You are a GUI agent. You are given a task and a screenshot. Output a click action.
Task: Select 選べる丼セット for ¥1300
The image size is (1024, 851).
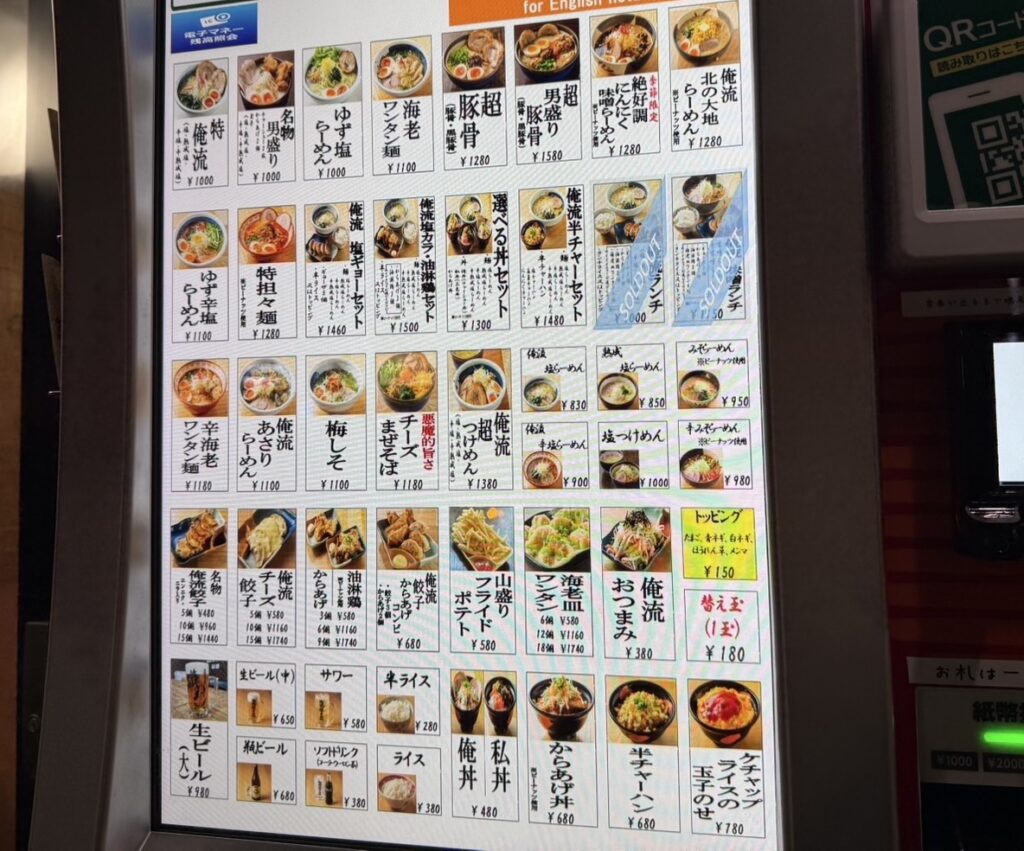point(478,261)
